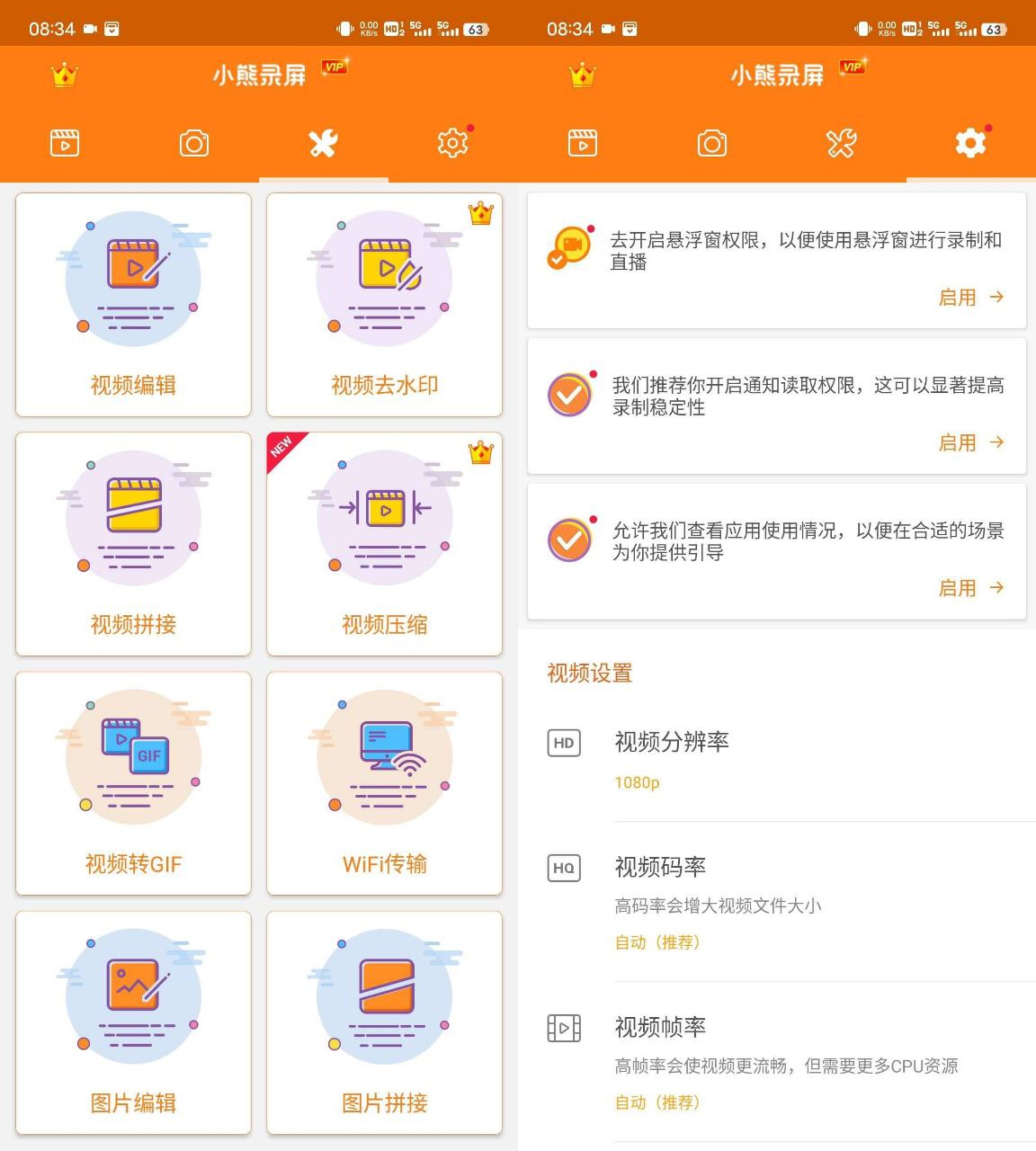The height and width of the screenshot is (1151, 1036).
Task: Open the 视频转GIF conversion tool
Action: pyautogui.click(x=132, y=782)
